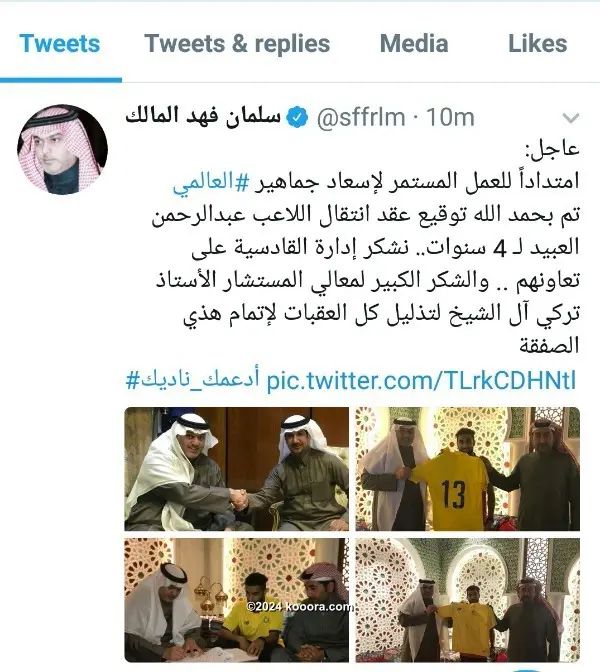Switch to the Tweets & replies tab
600x672 pixels.
tap(237, 44)
